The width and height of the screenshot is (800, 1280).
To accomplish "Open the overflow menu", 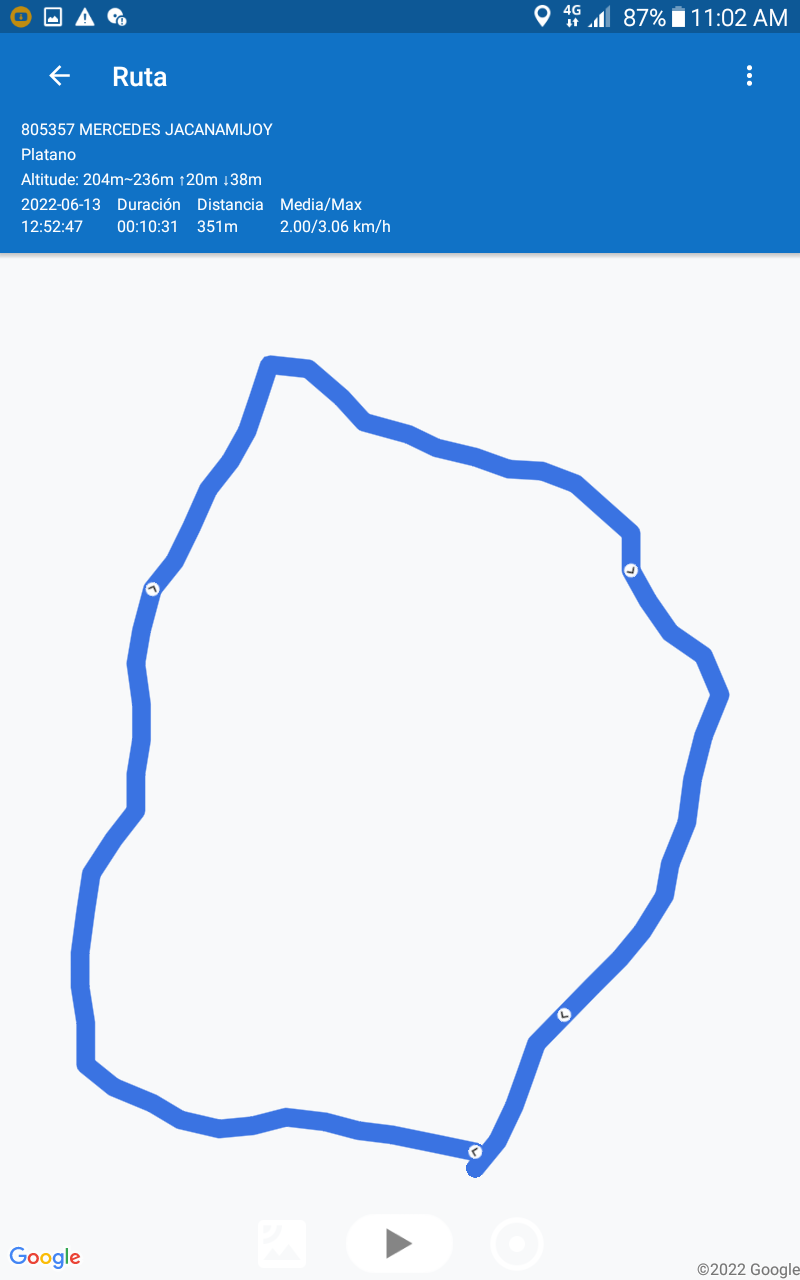I will point(749,76).
